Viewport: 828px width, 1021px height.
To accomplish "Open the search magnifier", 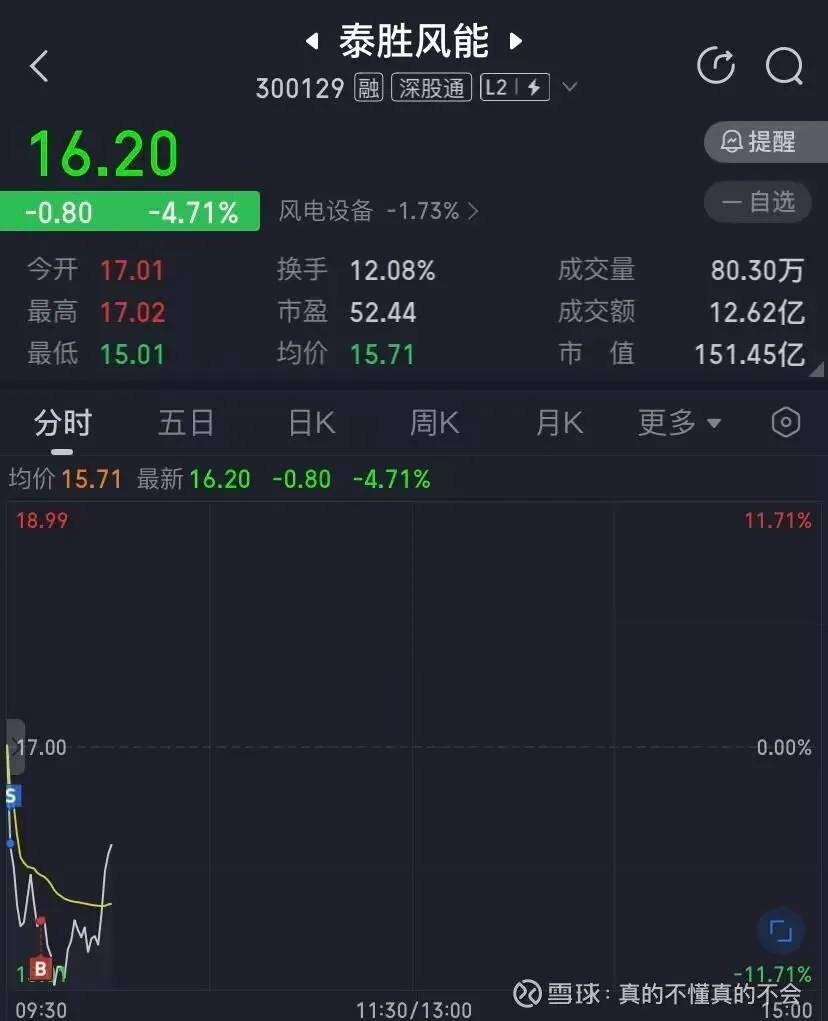I will click(x=784, y=66).
